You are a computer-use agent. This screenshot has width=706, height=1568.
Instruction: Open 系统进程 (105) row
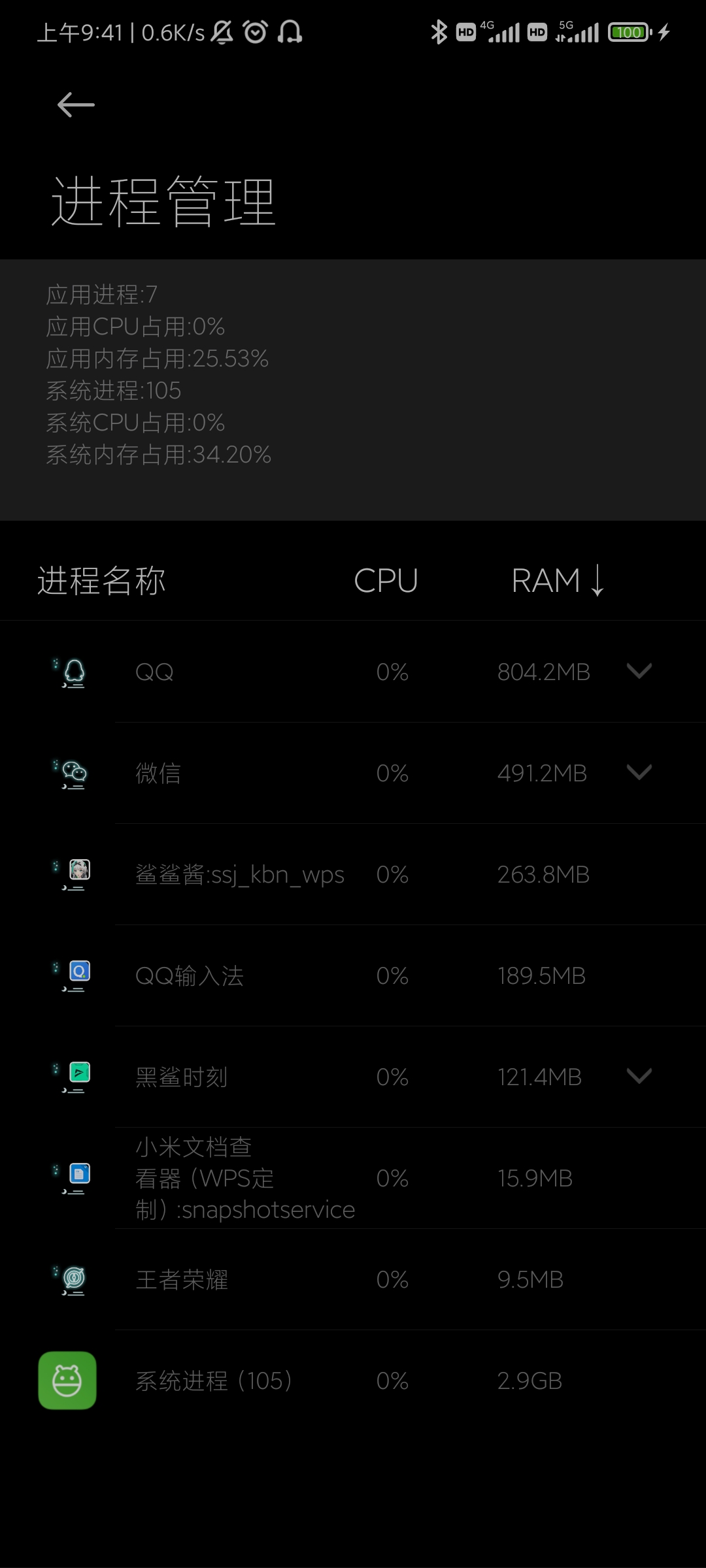[x=353, y=1380]
